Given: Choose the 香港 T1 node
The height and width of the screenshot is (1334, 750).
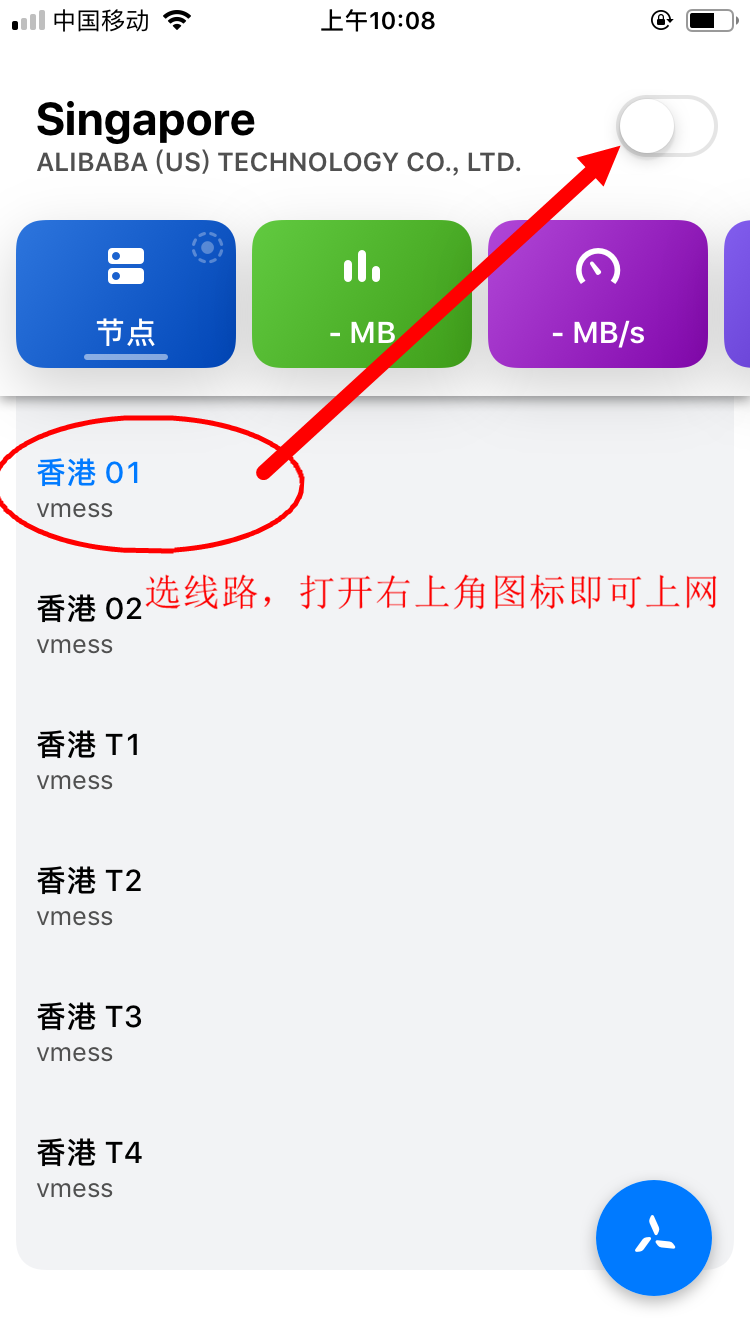Looking at the screenshot, I should point(90,760).
